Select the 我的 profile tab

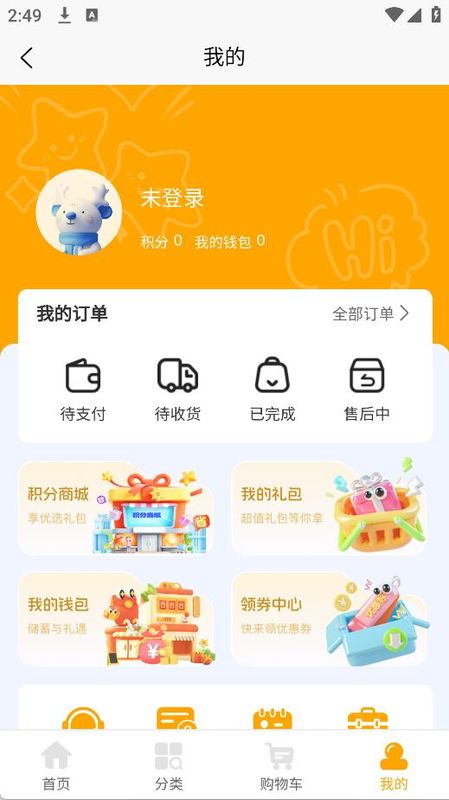(x=393, y=765)
